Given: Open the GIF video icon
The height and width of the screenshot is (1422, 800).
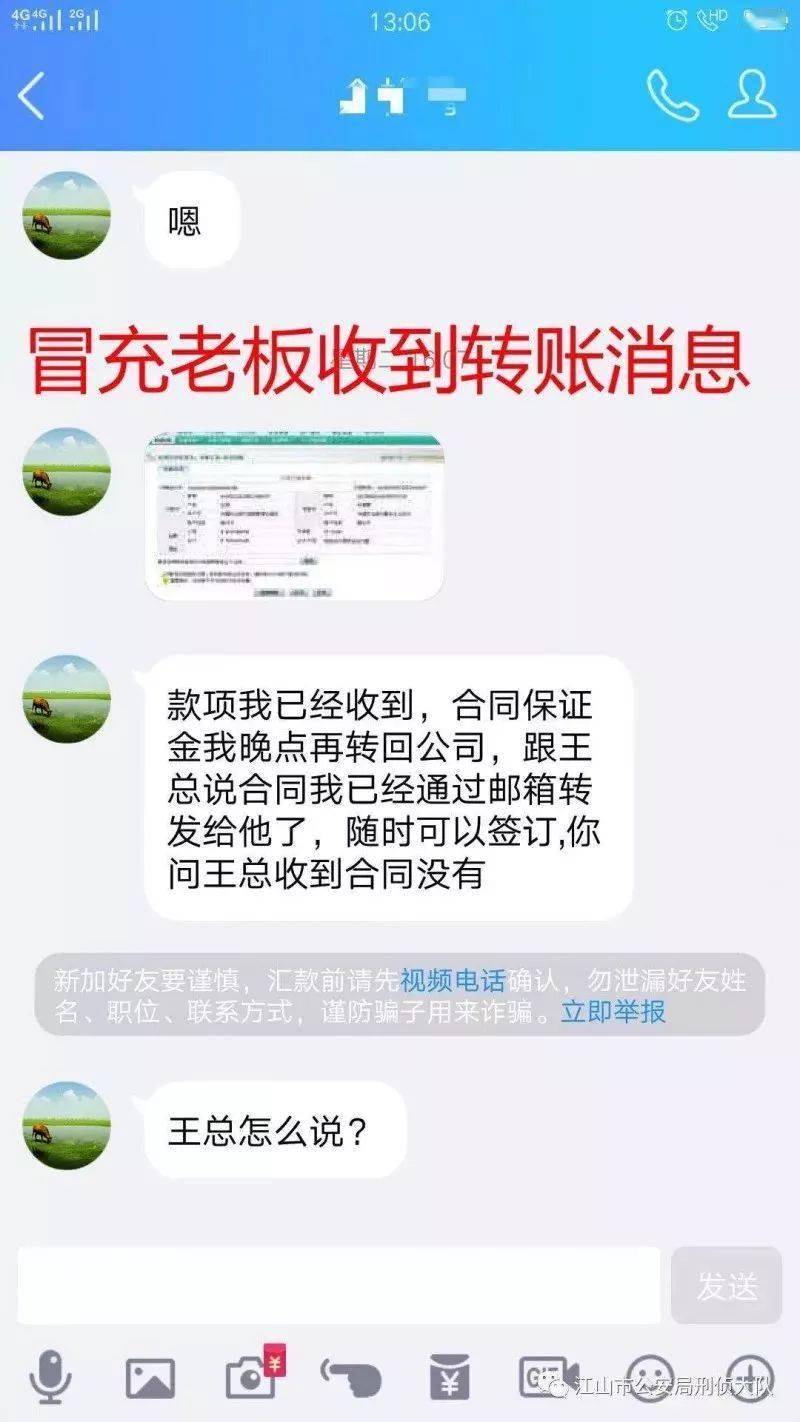Looking at the screenshot, I should (x=549, y=1378).
